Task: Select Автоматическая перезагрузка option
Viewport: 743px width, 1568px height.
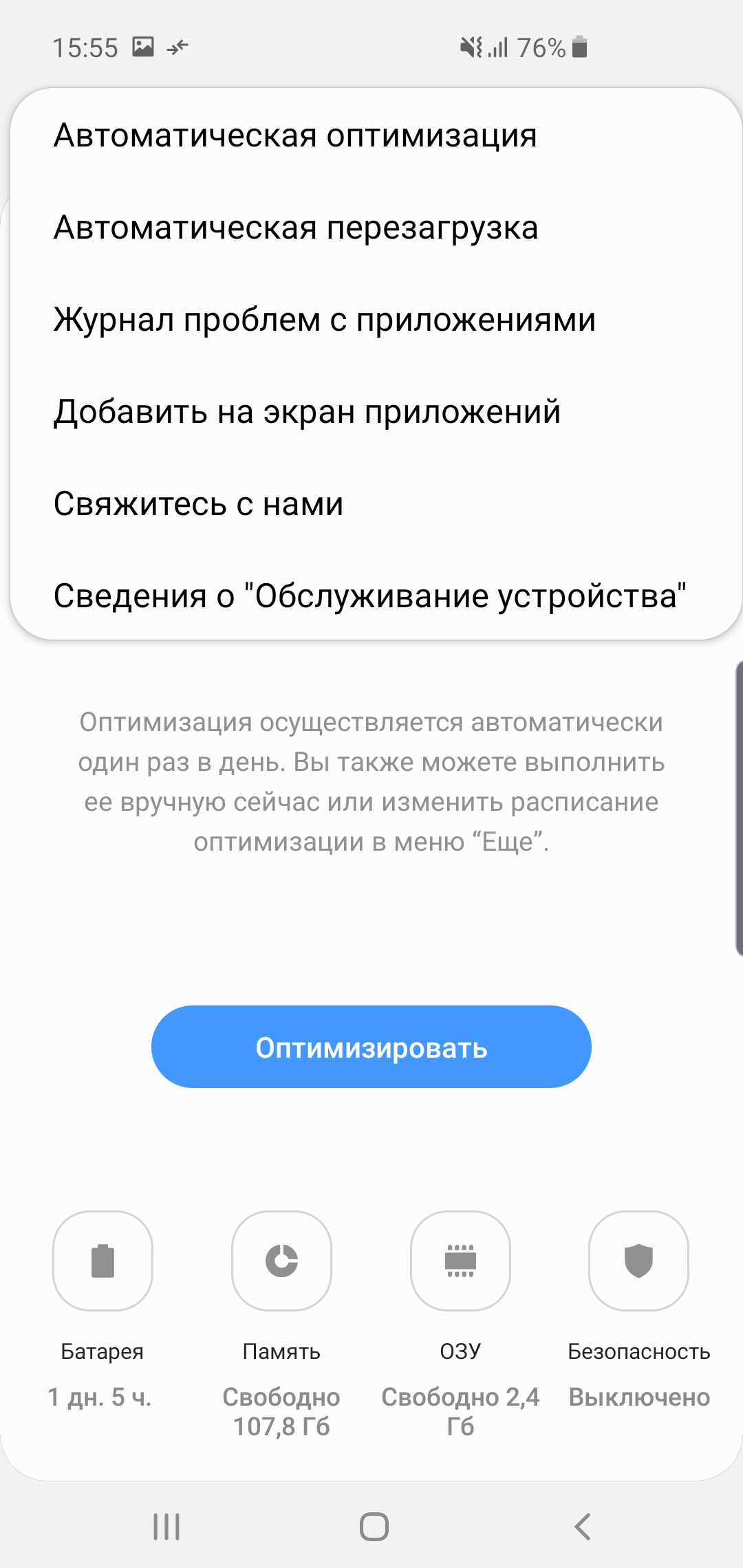Action: pyautogui.click(x=376, y=227)
